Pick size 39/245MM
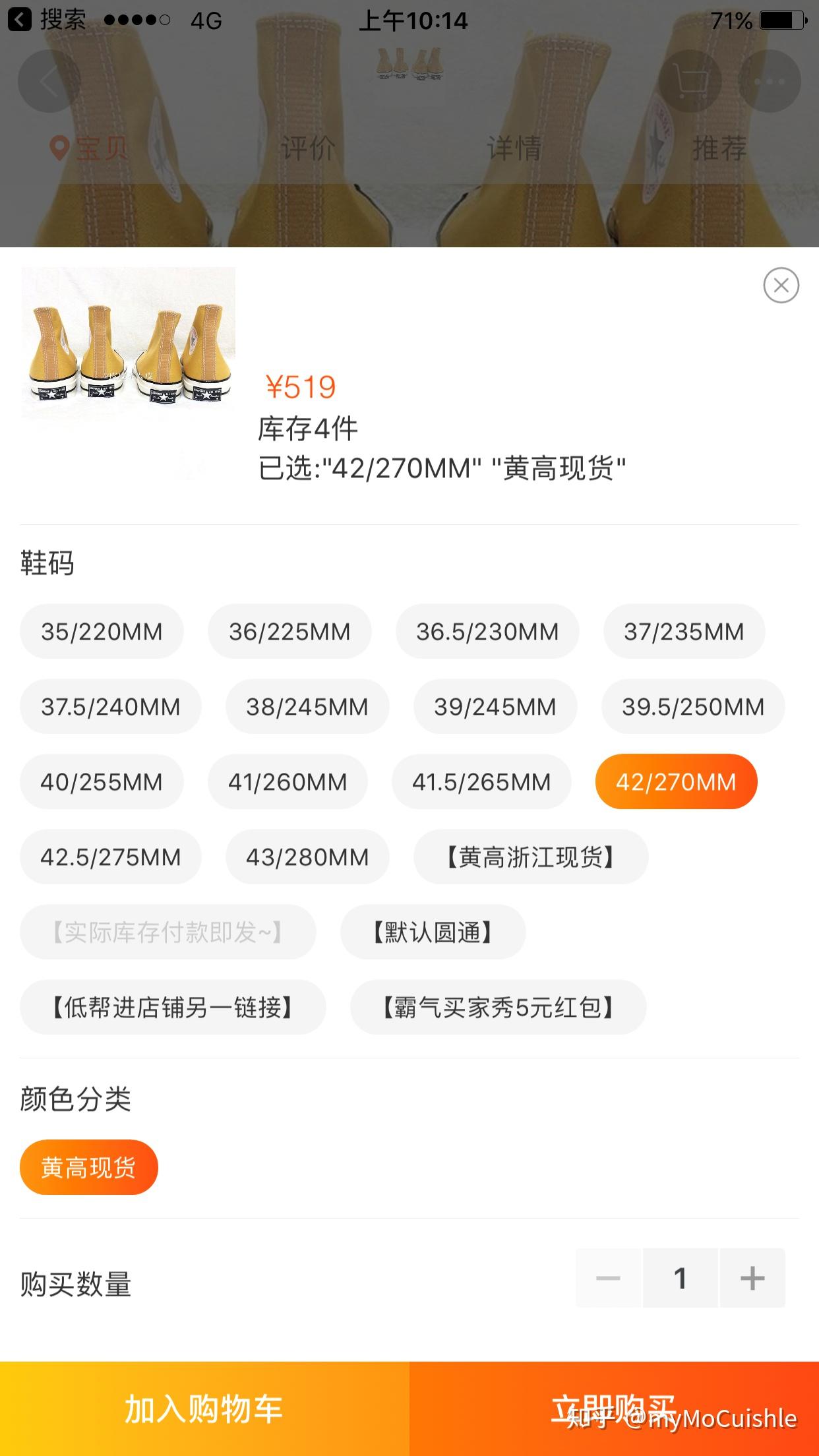The height and width of the screenshot is (1456, 819). [495, 707]
